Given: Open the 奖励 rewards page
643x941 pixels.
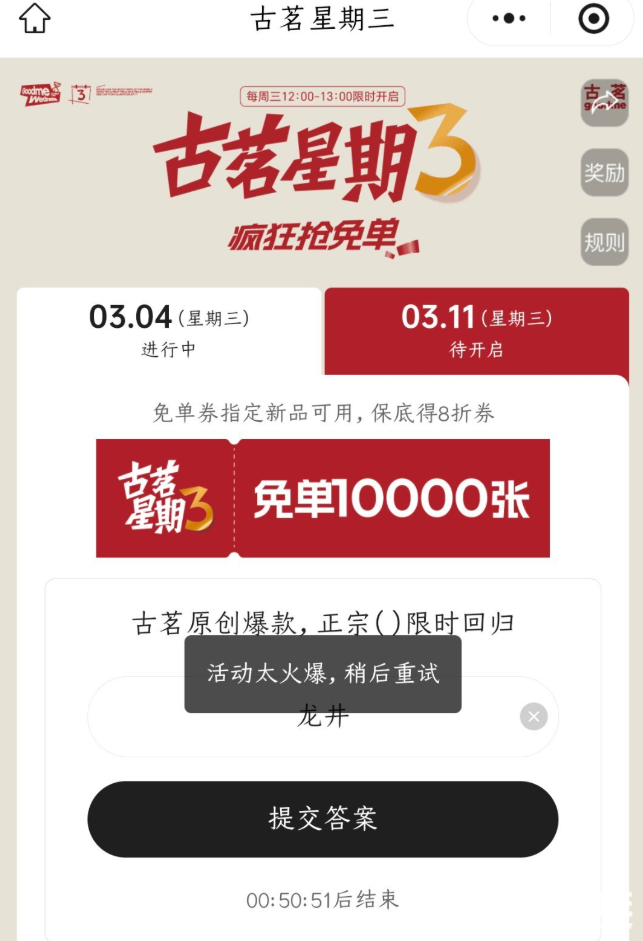Looking at the screenshot, I should click(604, 173).
